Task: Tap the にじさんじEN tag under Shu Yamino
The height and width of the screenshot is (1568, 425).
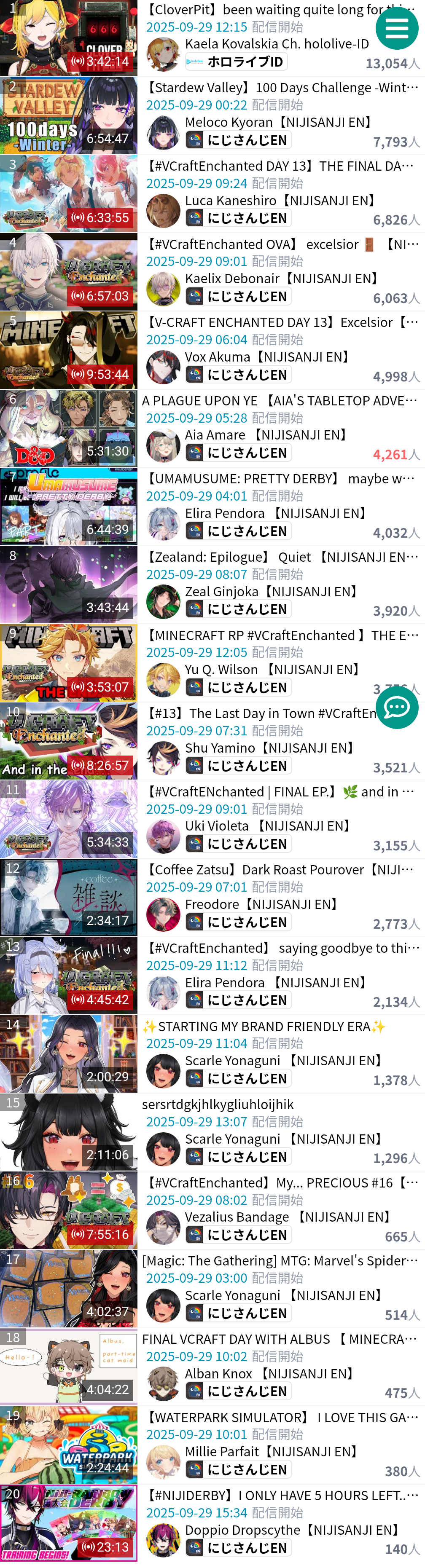Action: 239,766
